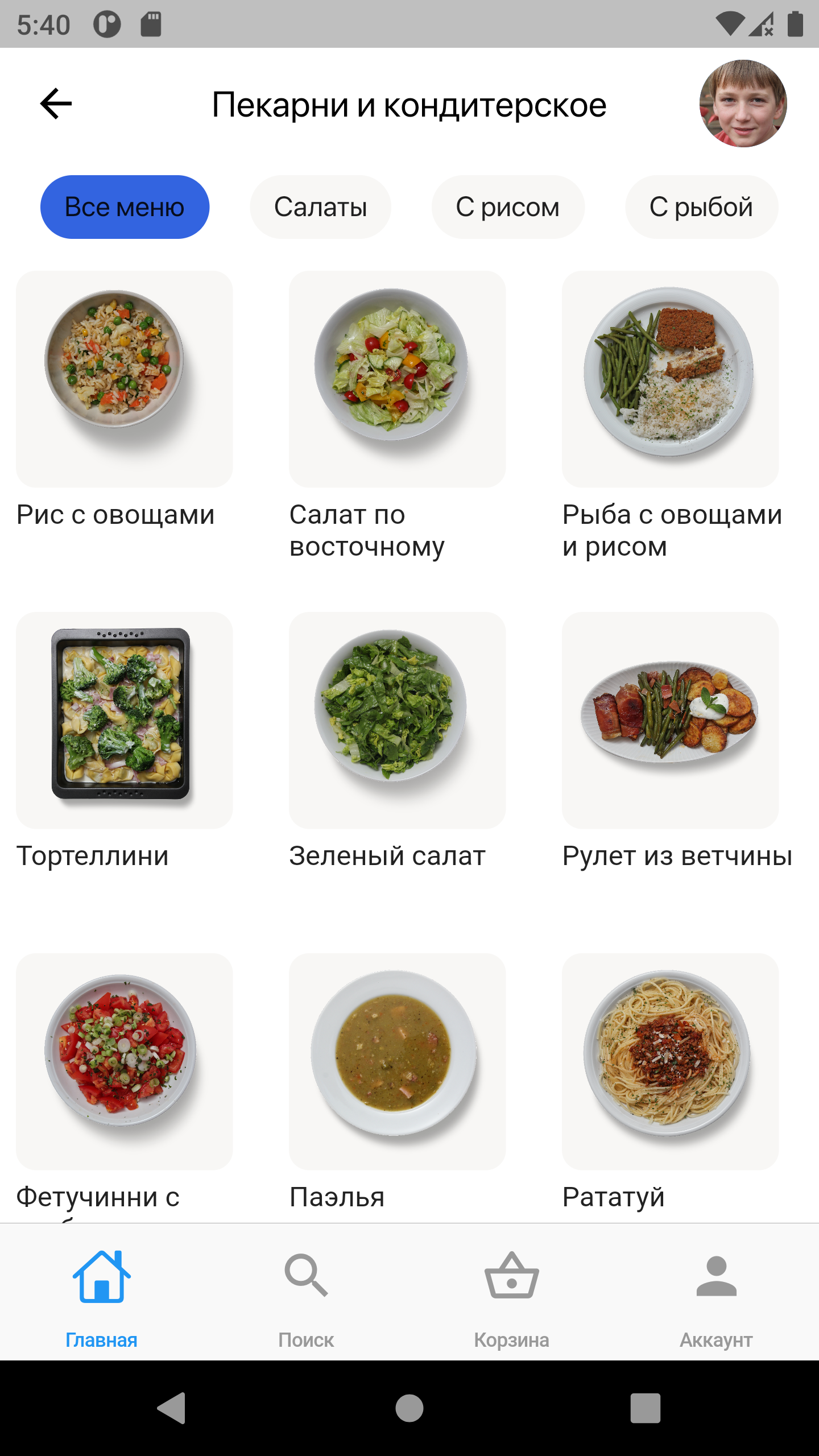This screenshot has height=1456, width=819.
Task: Open the Рис с овощами dish
Action: pyautogui.click(x=124, y=379)
